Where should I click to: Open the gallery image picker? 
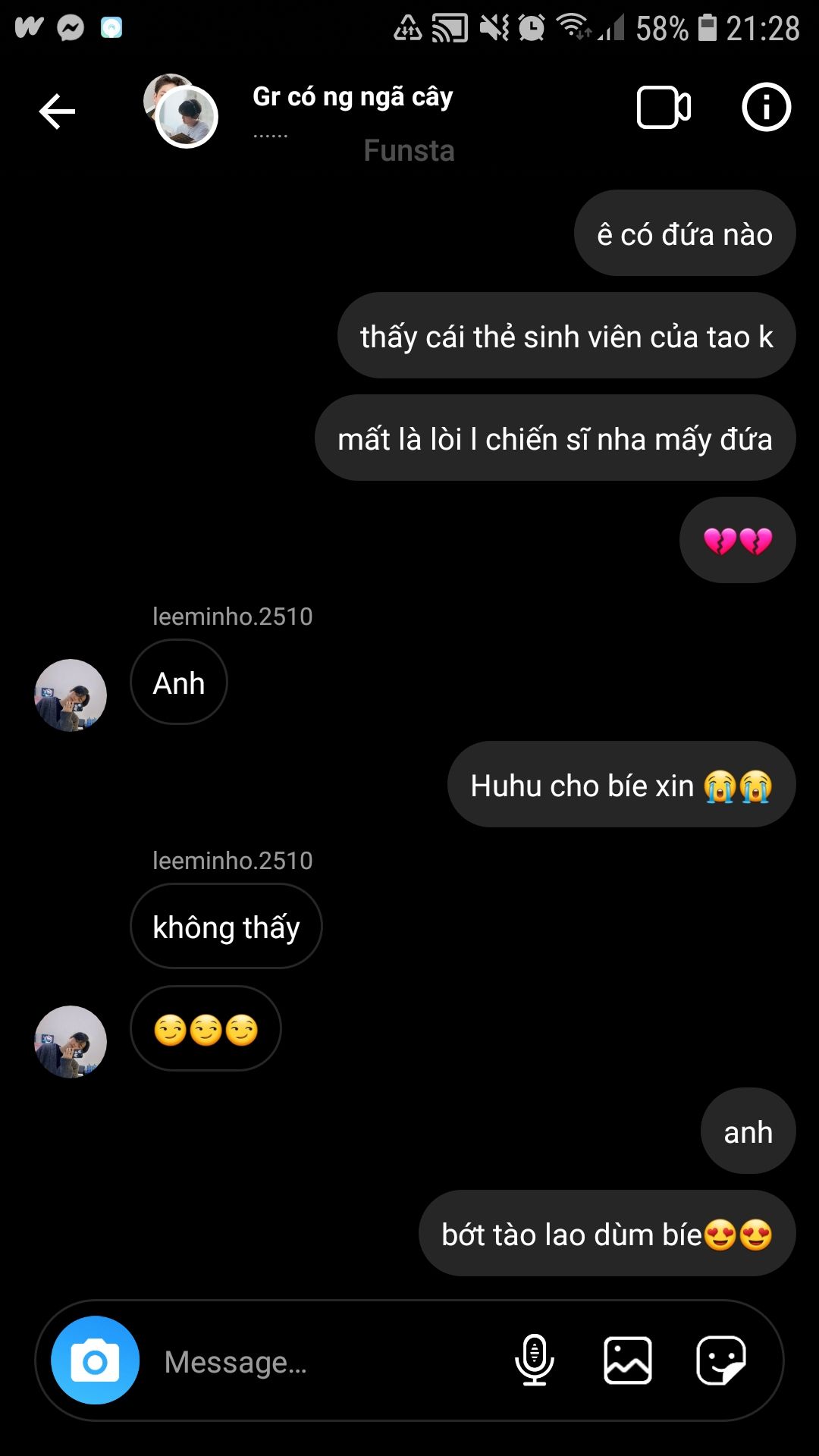coord(628,1360)
